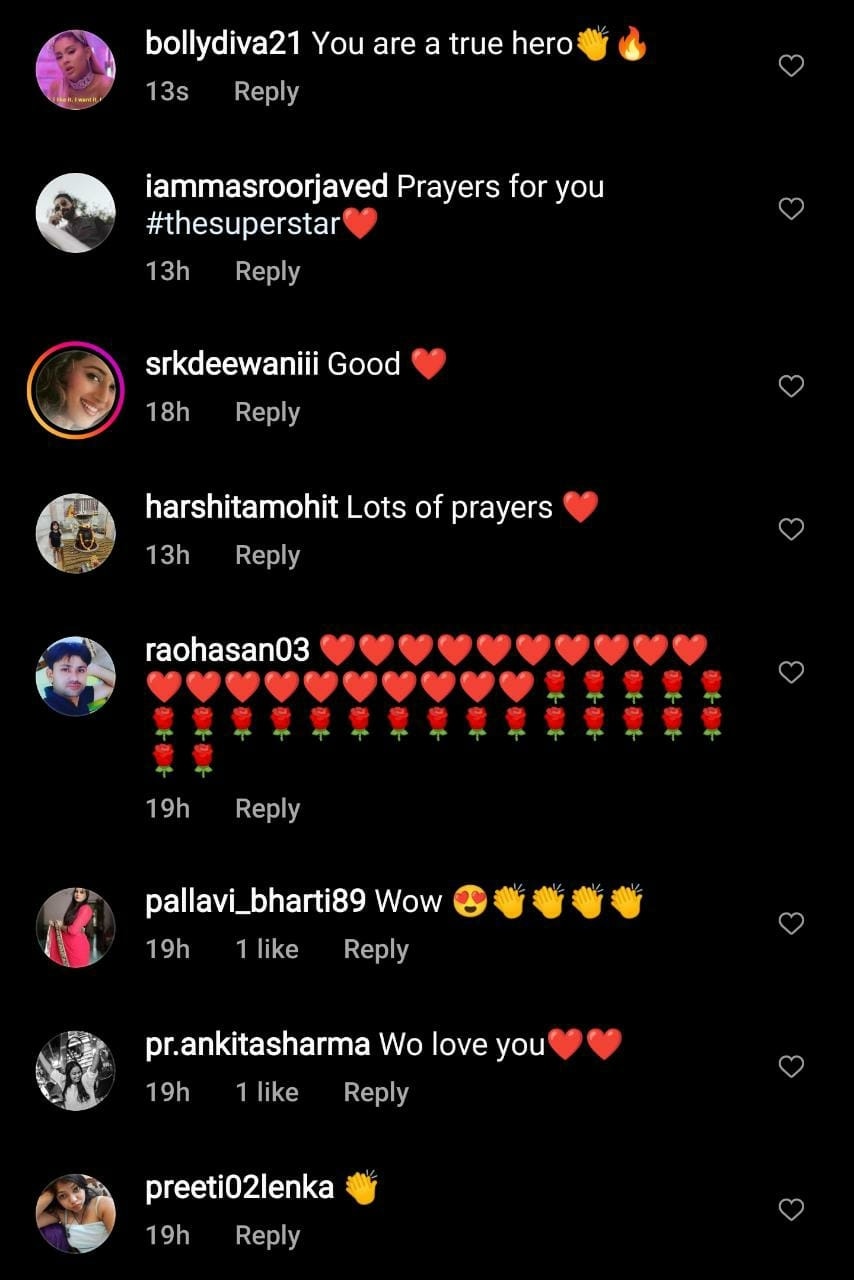Reply to raohasan03's comment
Screen dimensions: 854x1280
point(267,808)
